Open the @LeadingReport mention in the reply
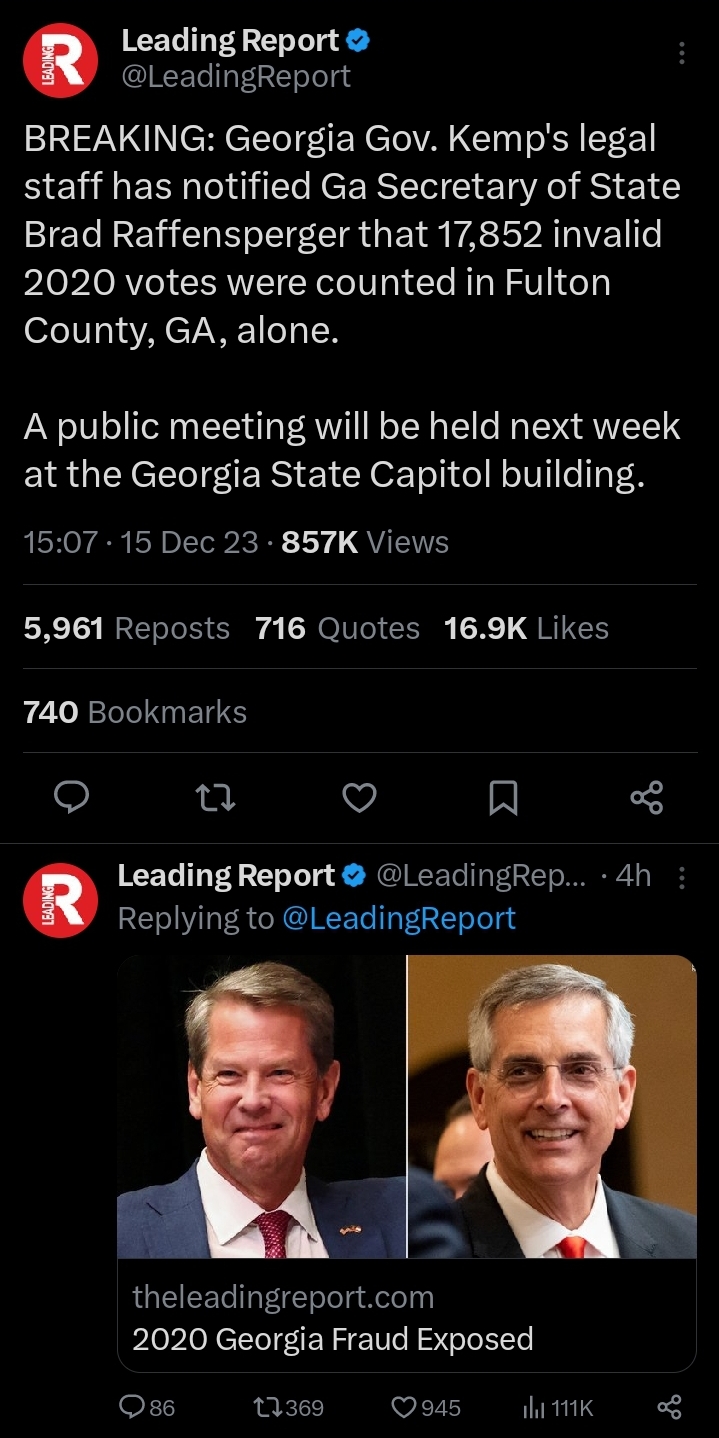Screen dimensions: 719x1438 (x=399, y=918)
